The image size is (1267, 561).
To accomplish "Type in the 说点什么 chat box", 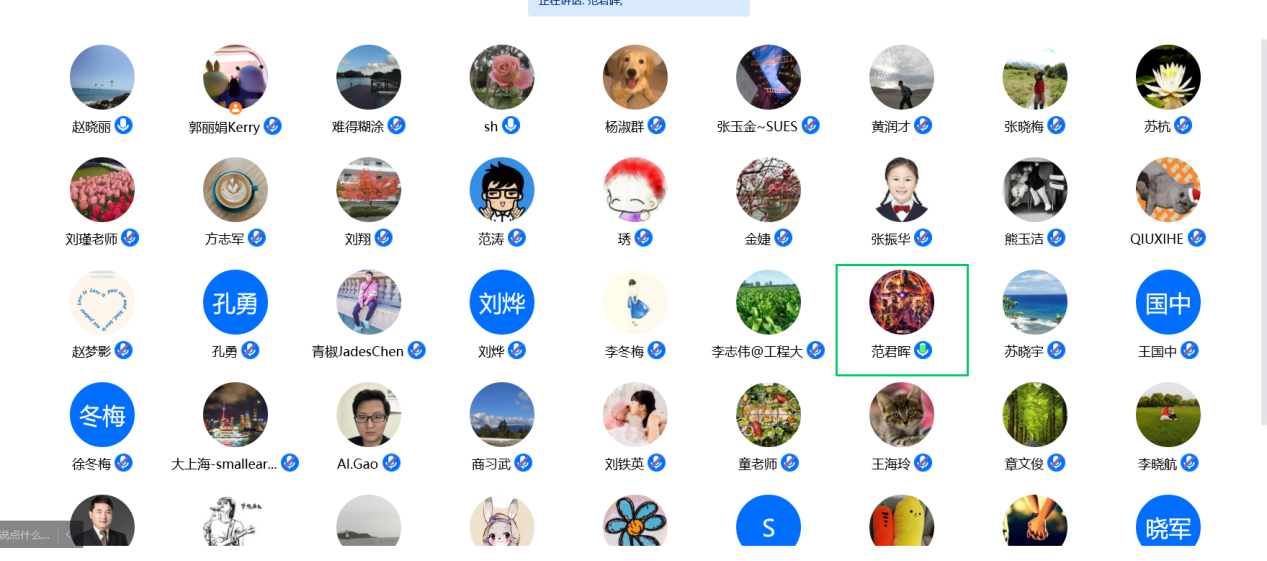I will [28, 535].
